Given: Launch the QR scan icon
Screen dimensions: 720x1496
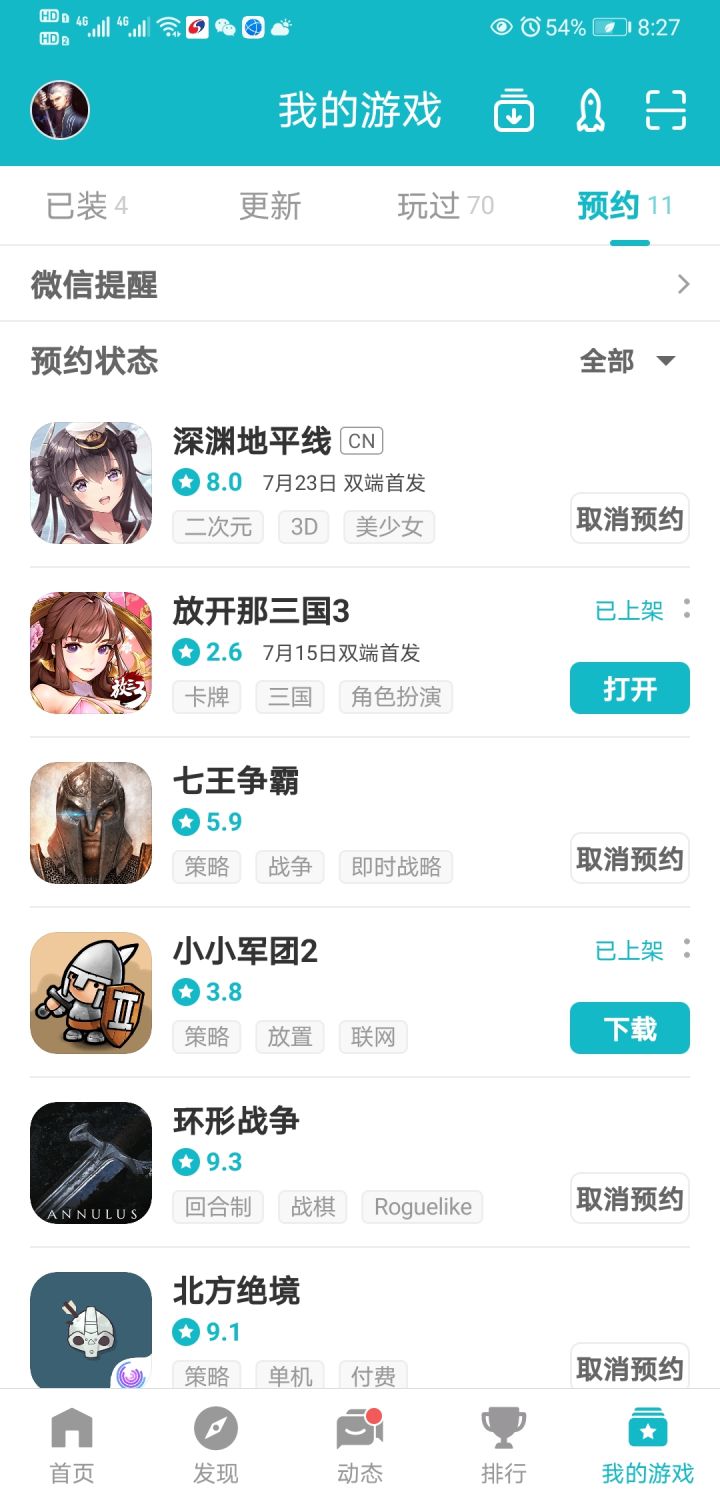Looking at the screenshot, I should click(x=664, y=111).
